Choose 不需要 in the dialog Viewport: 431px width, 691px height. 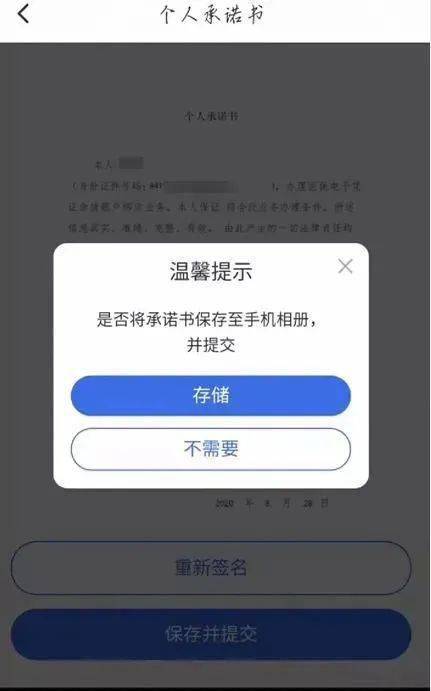click(x=211, y=449)
